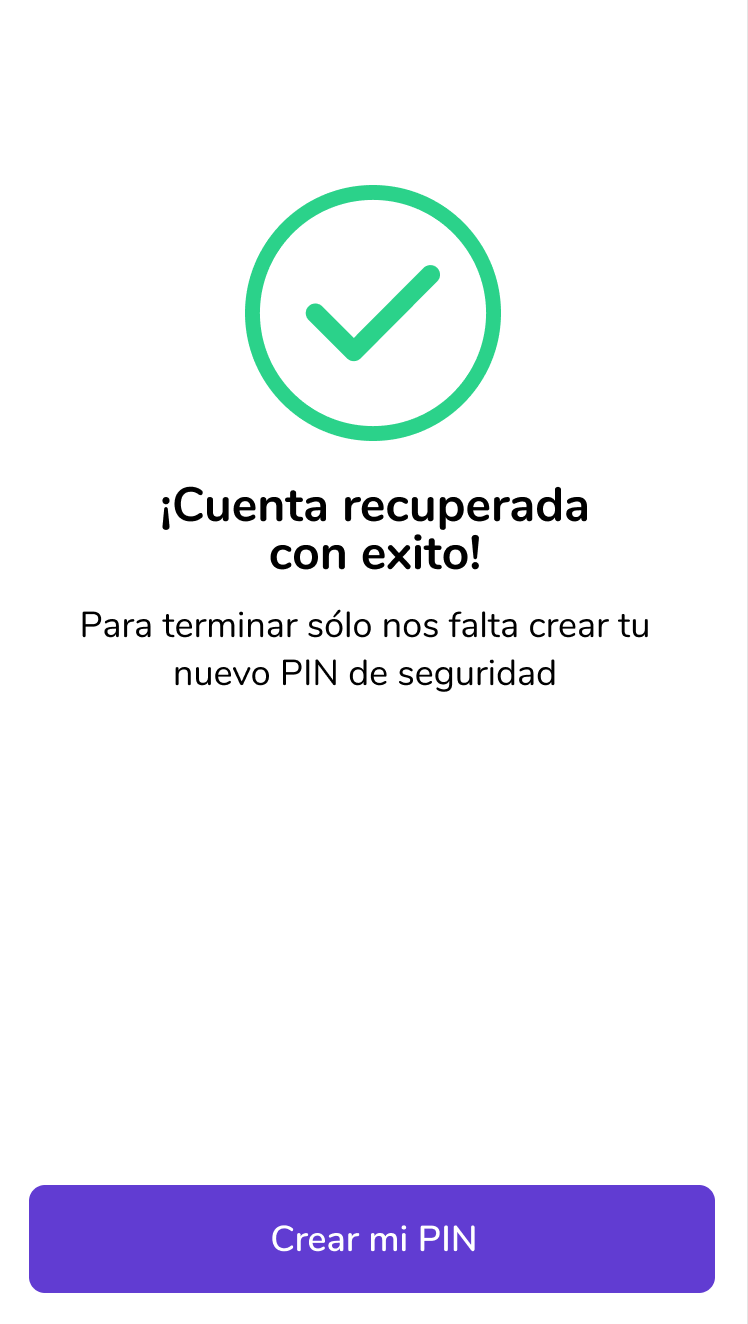Image resolution: width=748 pixels, height=1324 pixels.
Task: Click the checkmark illustration above the heading
Action: tap(372, 312)
